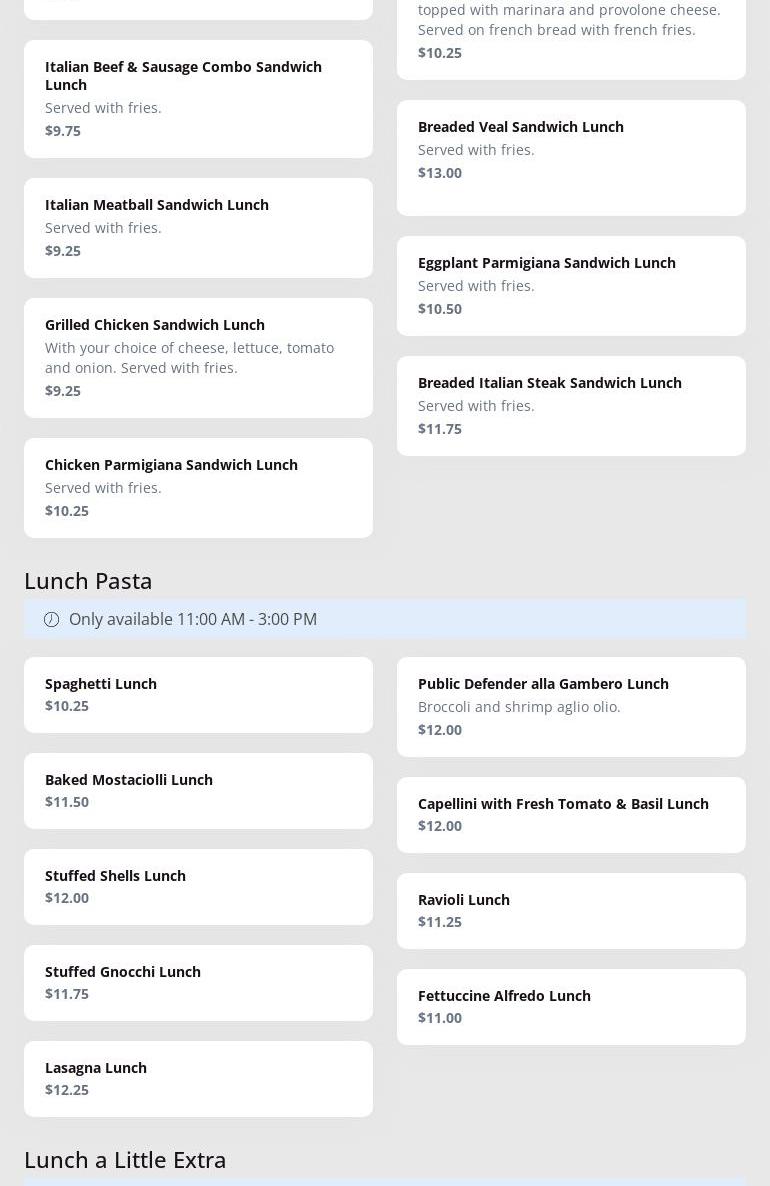Open Italian Beef & Sausage Combo Sandwich Lunch
Screen dimensions: 770x1186
[x=198, y=98]
